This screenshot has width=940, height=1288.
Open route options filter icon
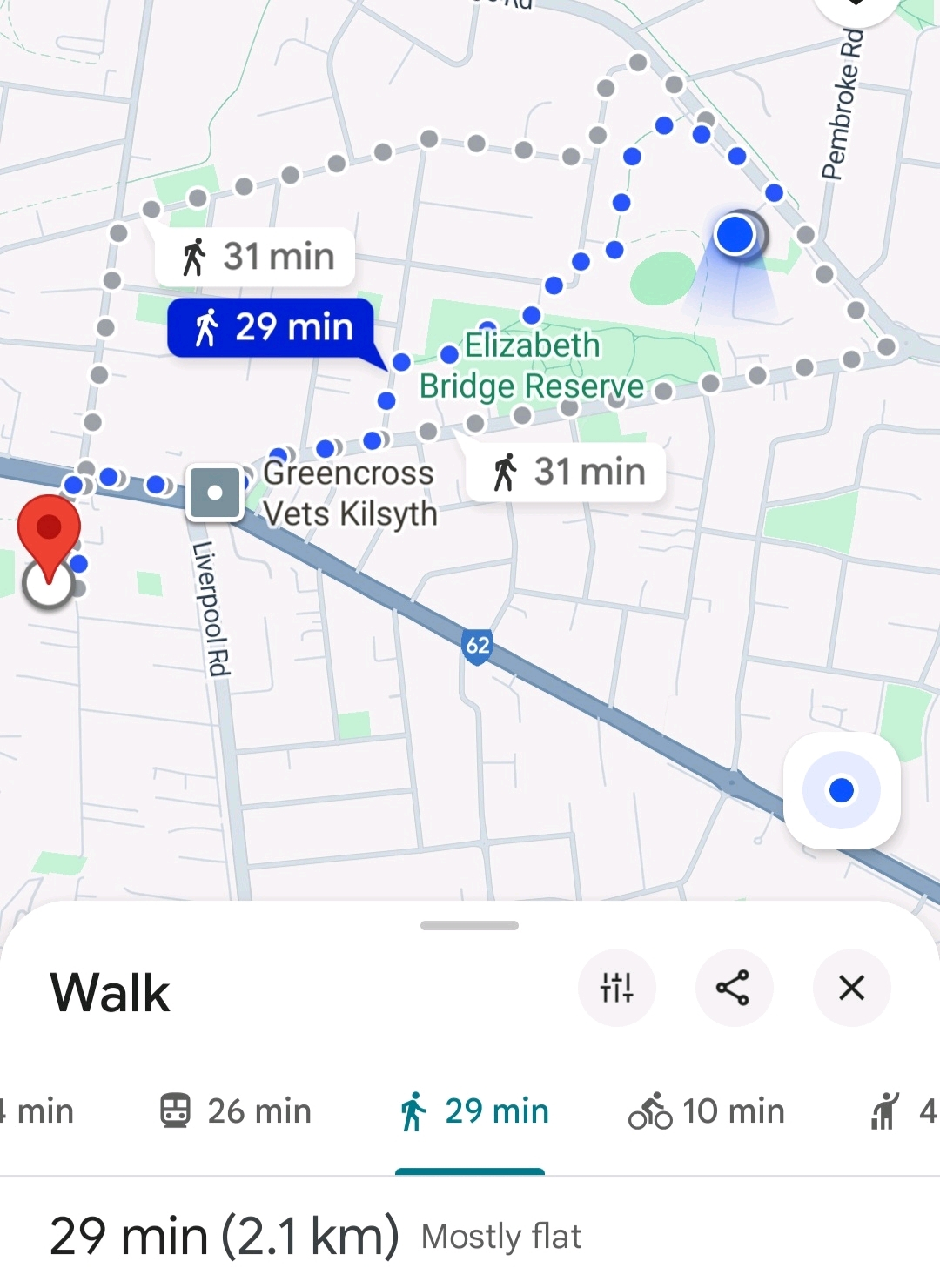coord(616,988)
